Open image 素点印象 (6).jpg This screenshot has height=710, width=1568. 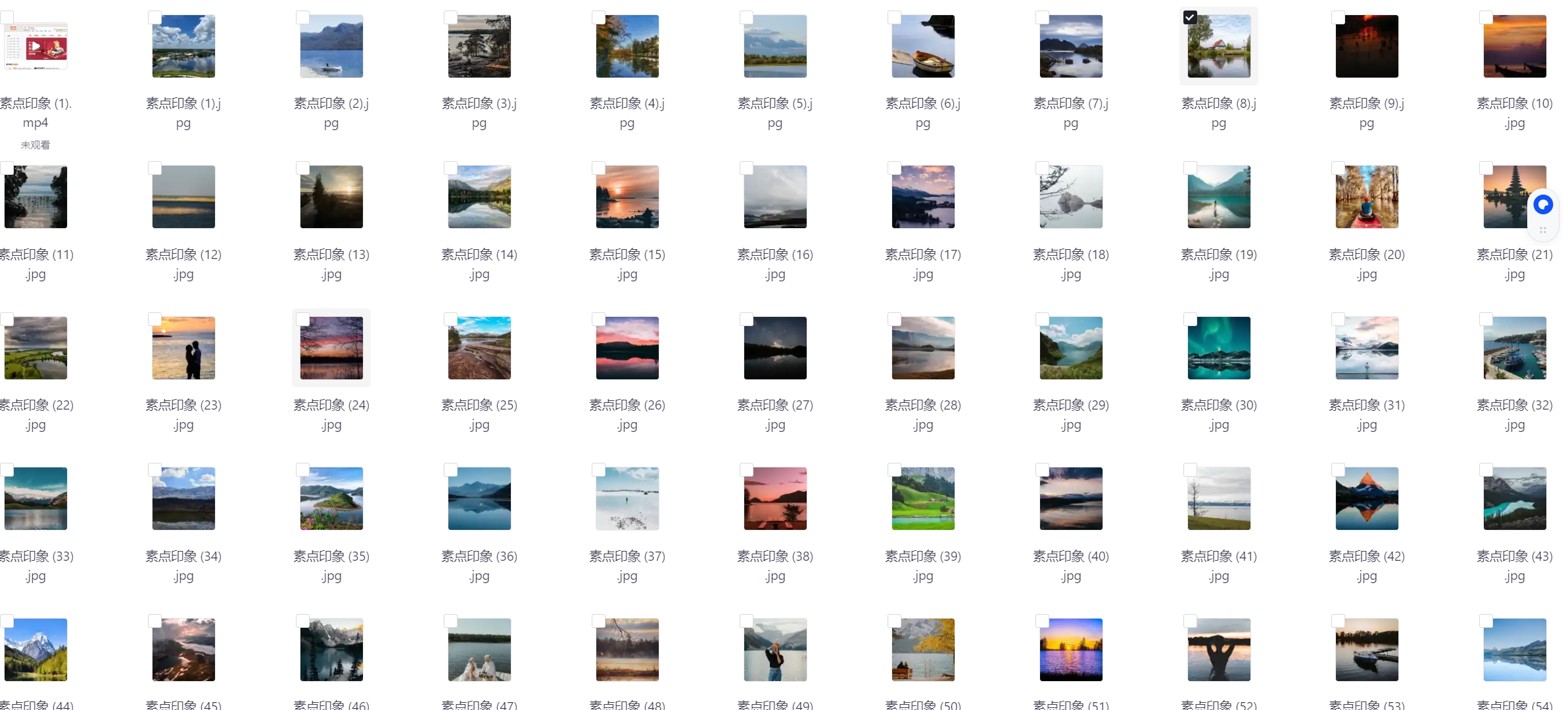pos(923,47)
